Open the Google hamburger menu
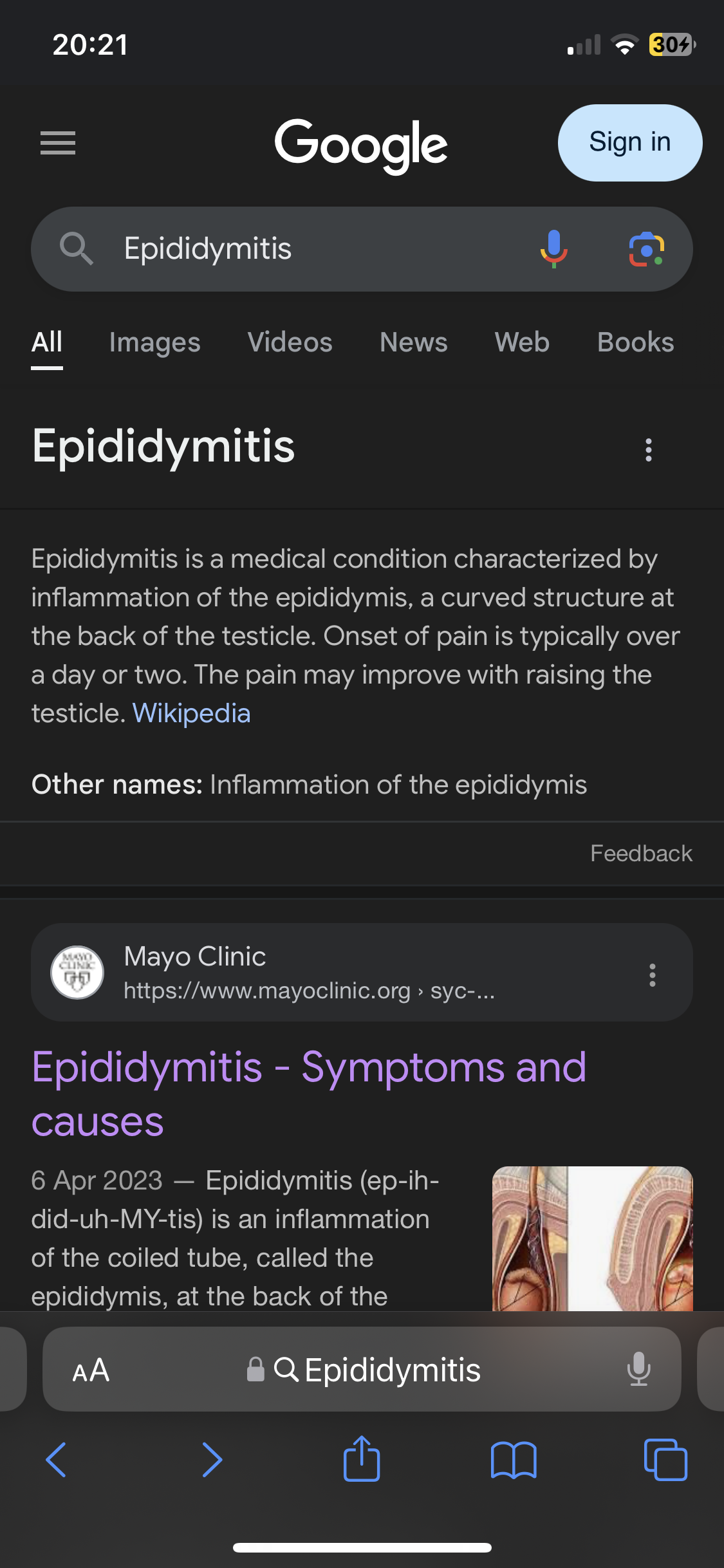Viewport: 724px width, 1568px height. point(58,143)
